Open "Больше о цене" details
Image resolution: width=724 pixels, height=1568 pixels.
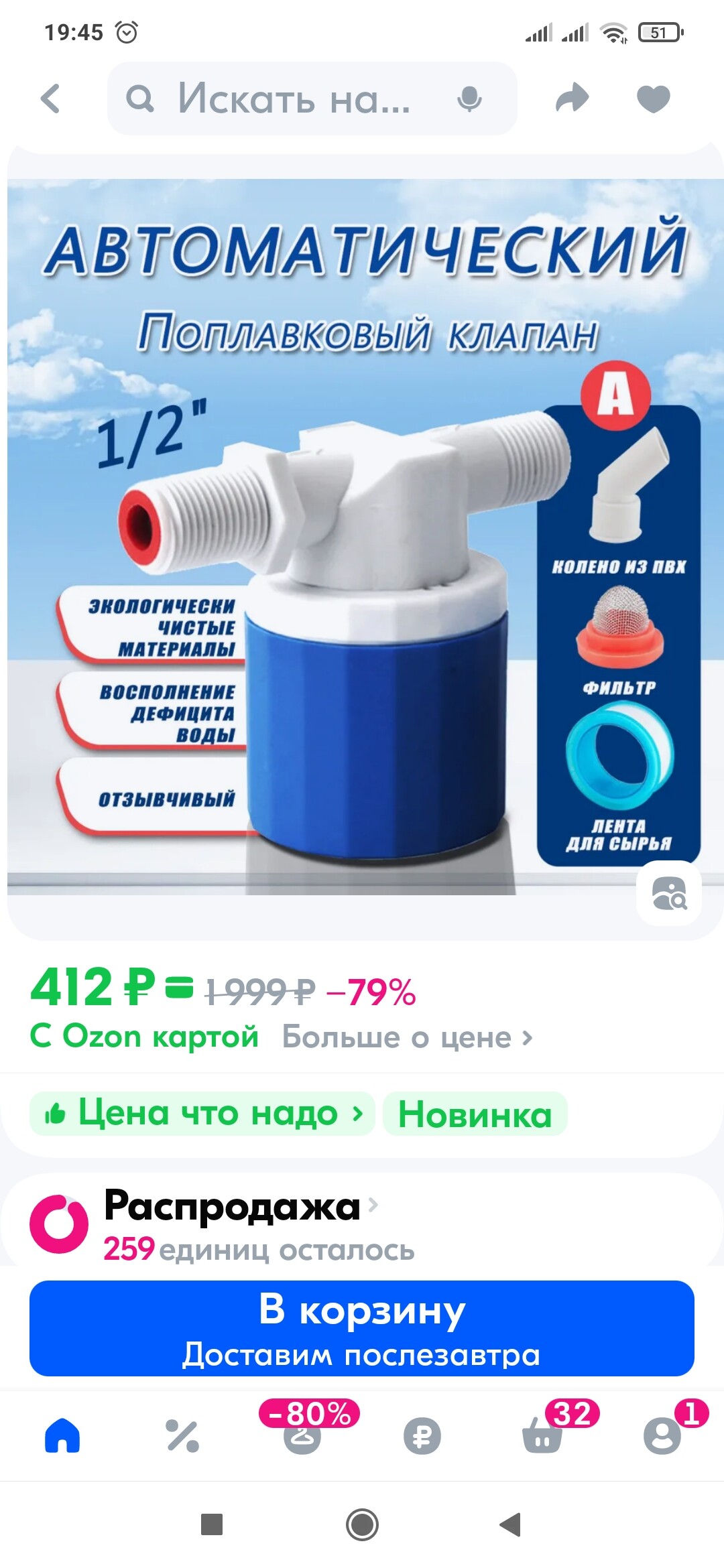pos(407,1037)
